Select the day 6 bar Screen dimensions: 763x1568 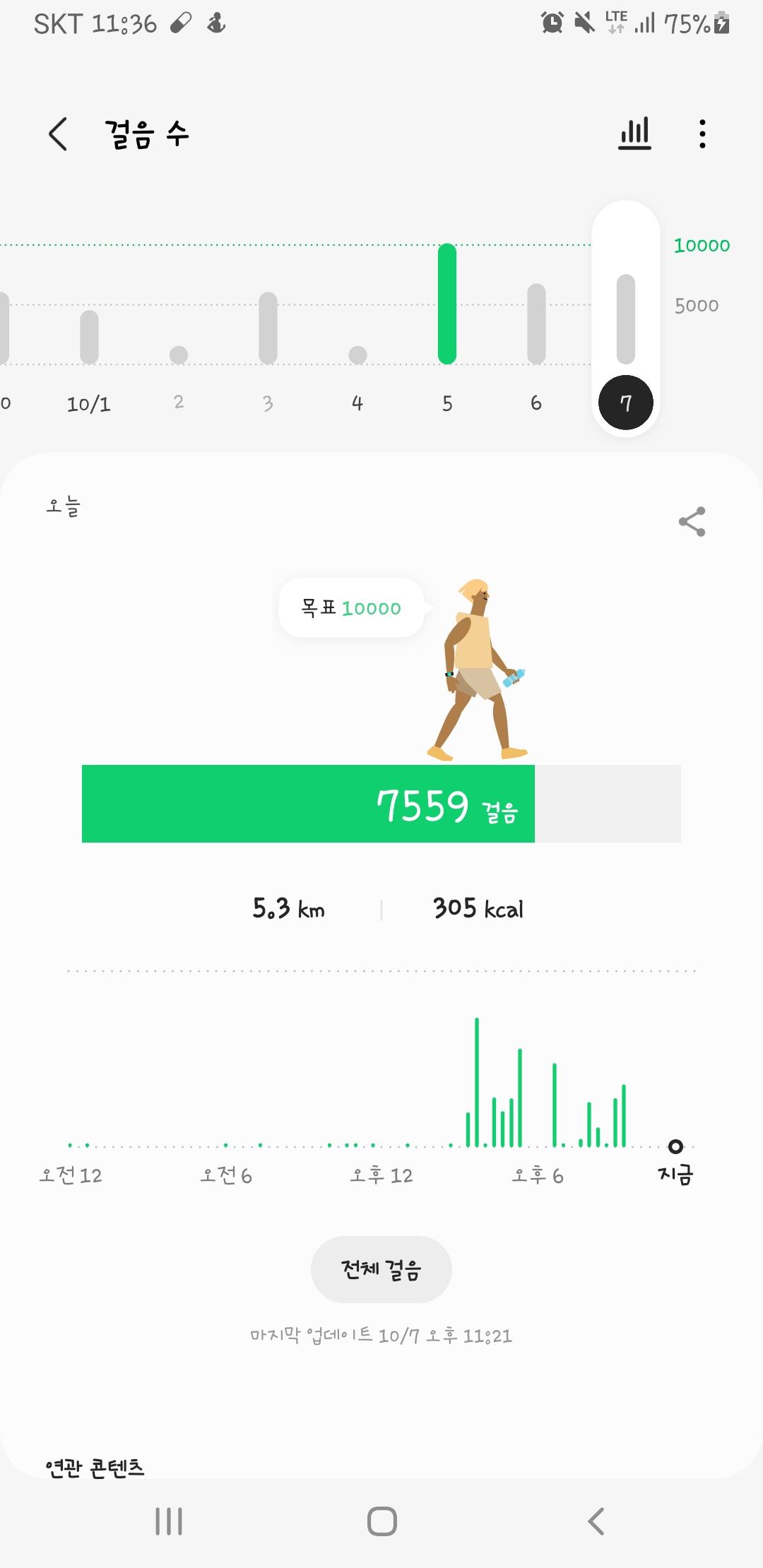[x=536, y=324]
